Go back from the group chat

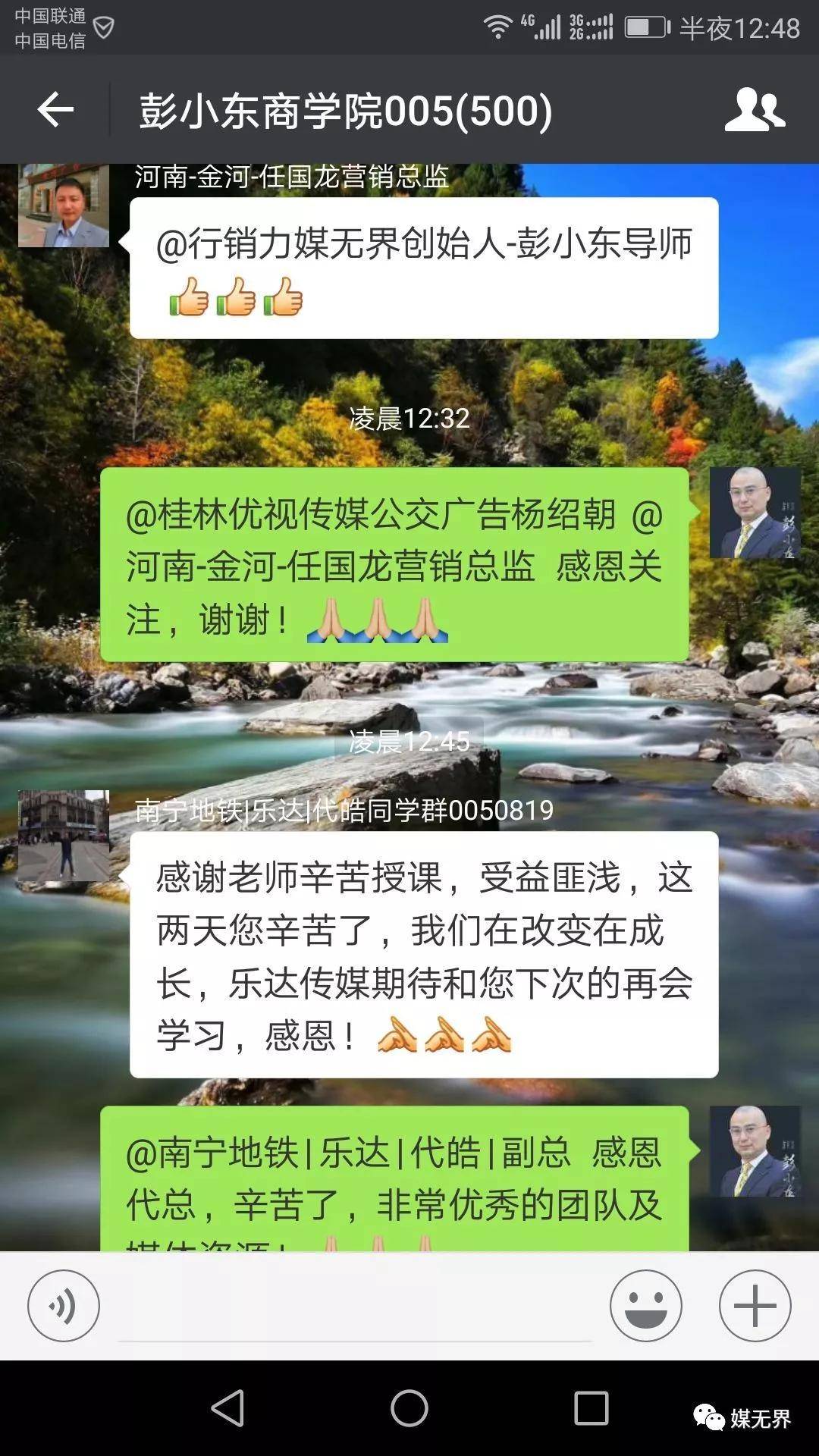click(x=56, y=111)
